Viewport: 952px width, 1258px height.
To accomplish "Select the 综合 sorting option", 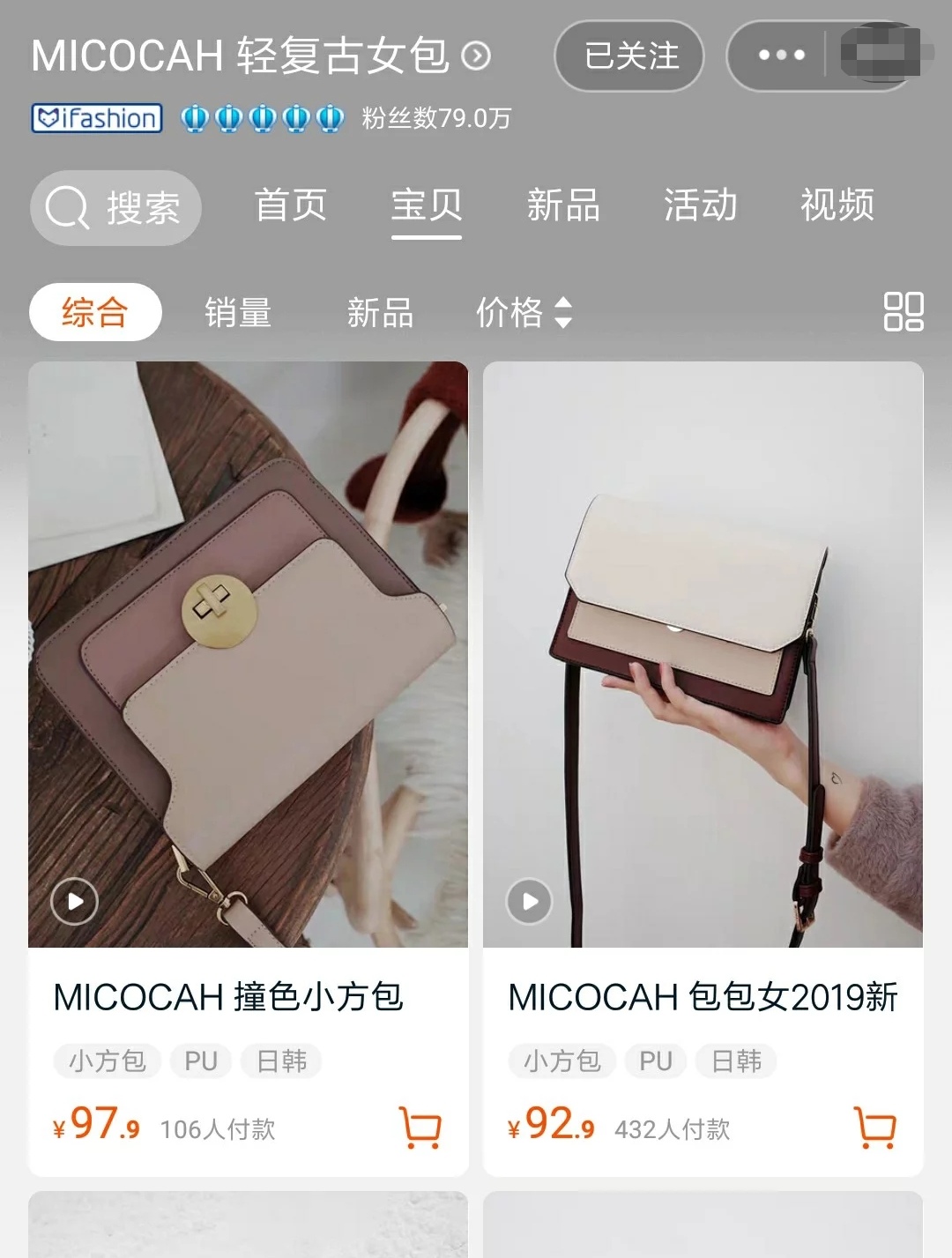I will coord(93,312).
